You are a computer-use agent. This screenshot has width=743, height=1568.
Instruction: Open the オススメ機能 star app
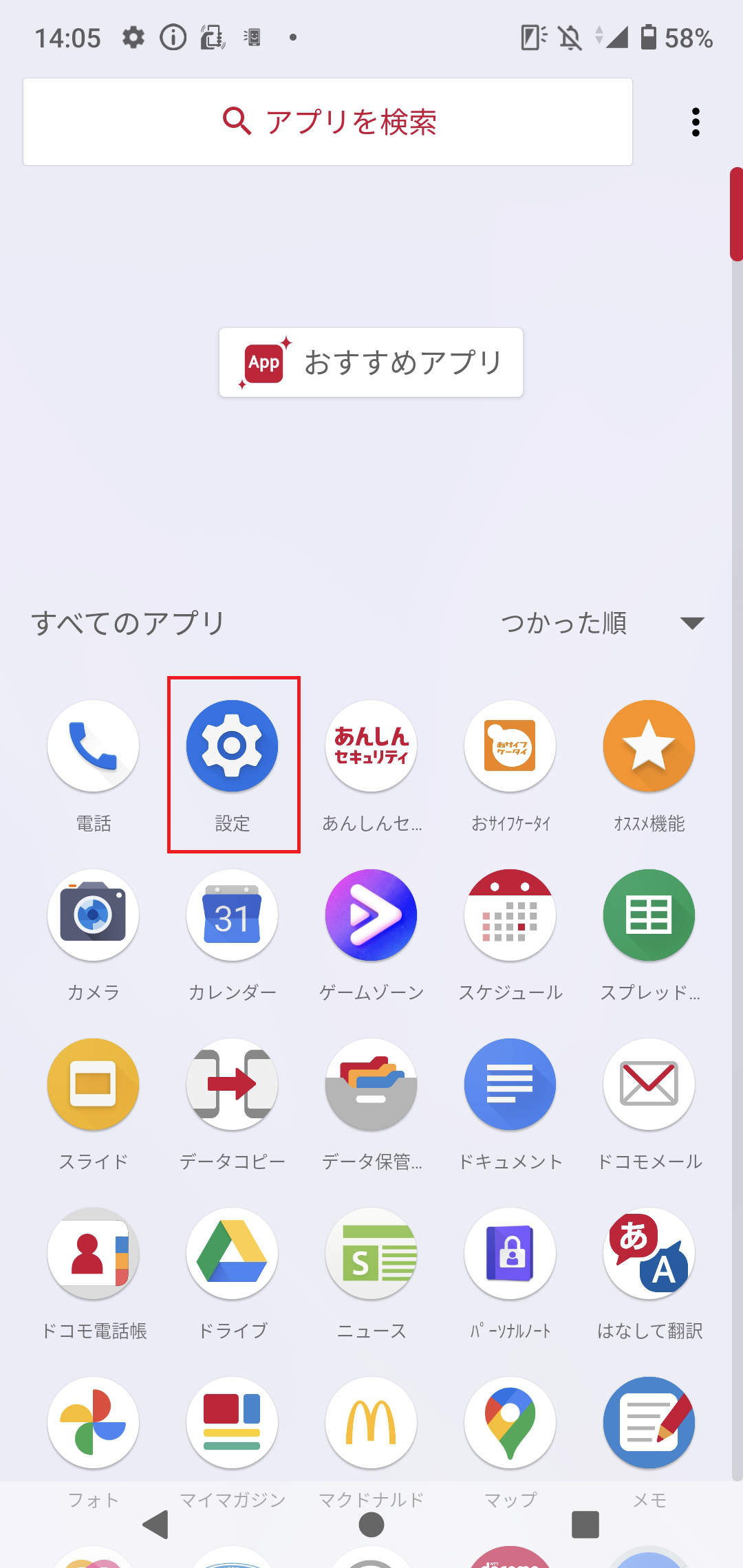(x=648, y=747)
